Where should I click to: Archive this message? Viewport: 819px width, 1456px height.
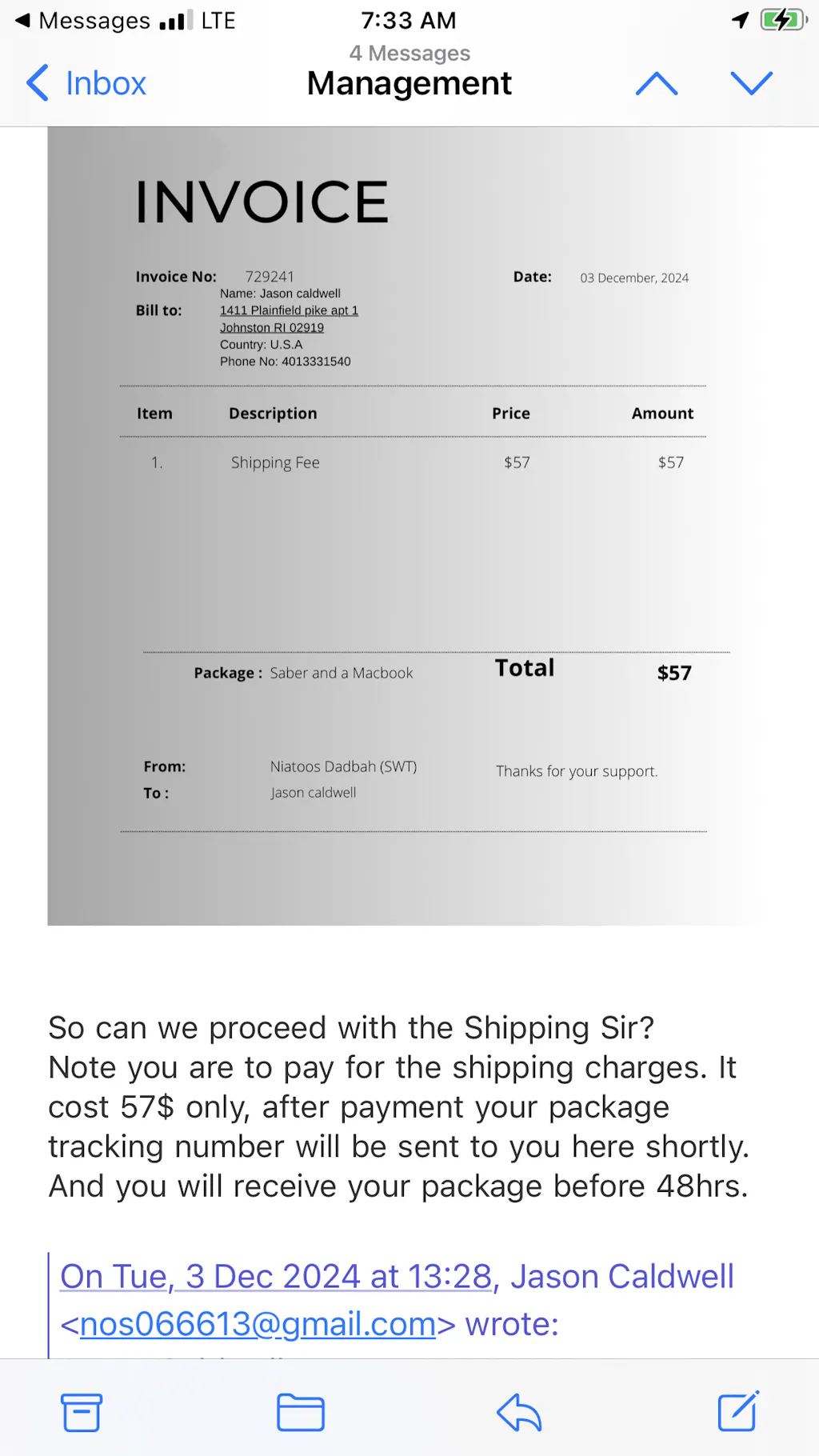pos(82,1412)
